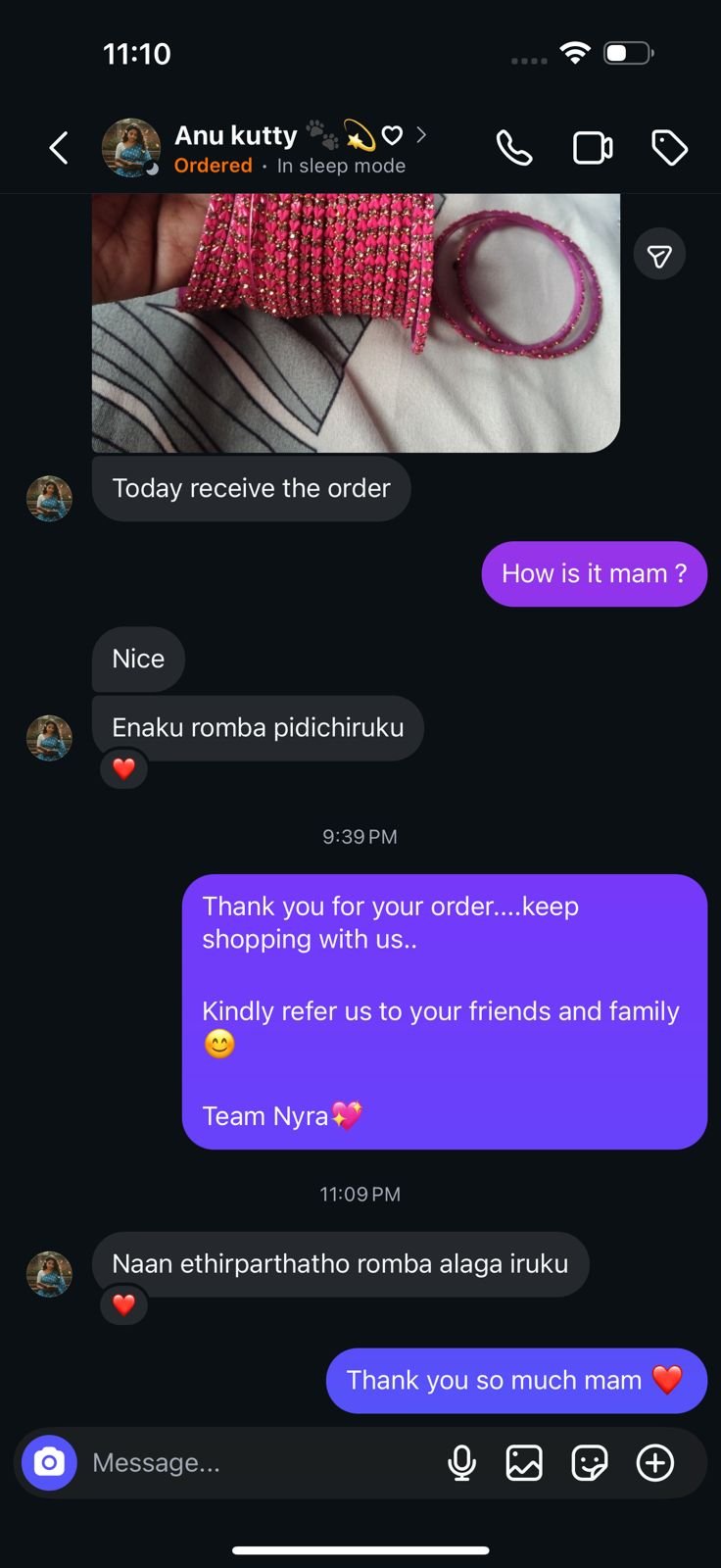
Task: View heart reaction on Enaku romba pidichiruku
Action: point(123,769)
